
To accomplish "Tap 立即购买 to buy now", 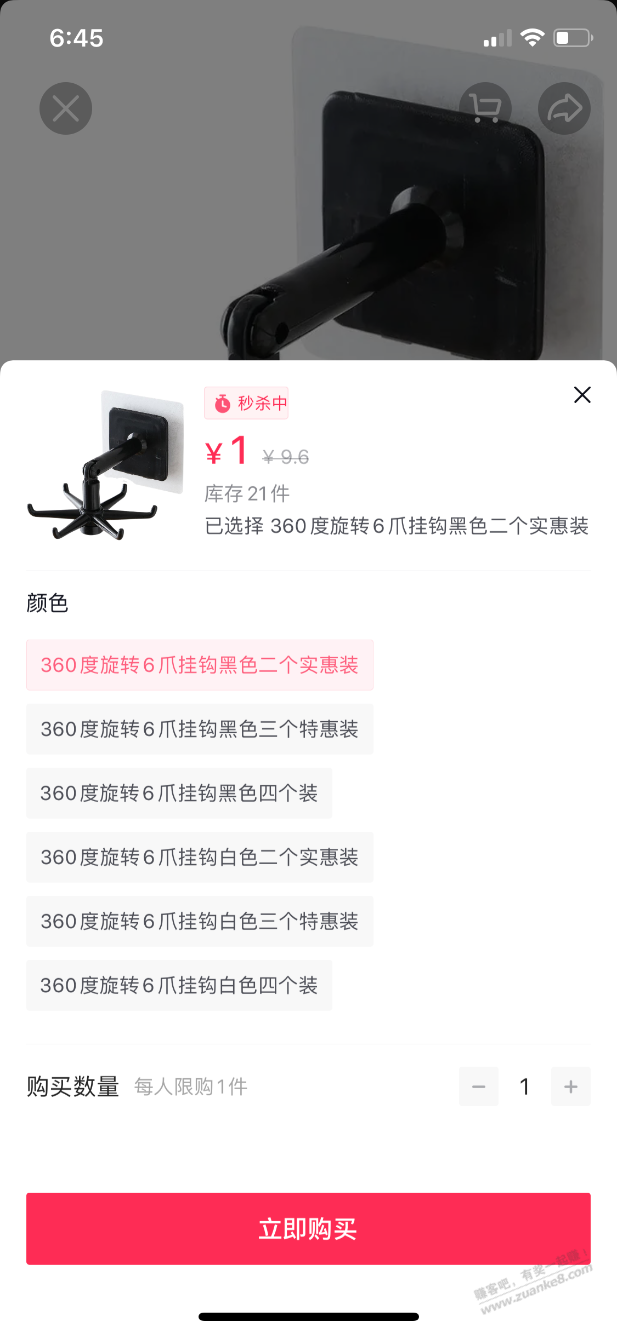I will (308, 1229).
